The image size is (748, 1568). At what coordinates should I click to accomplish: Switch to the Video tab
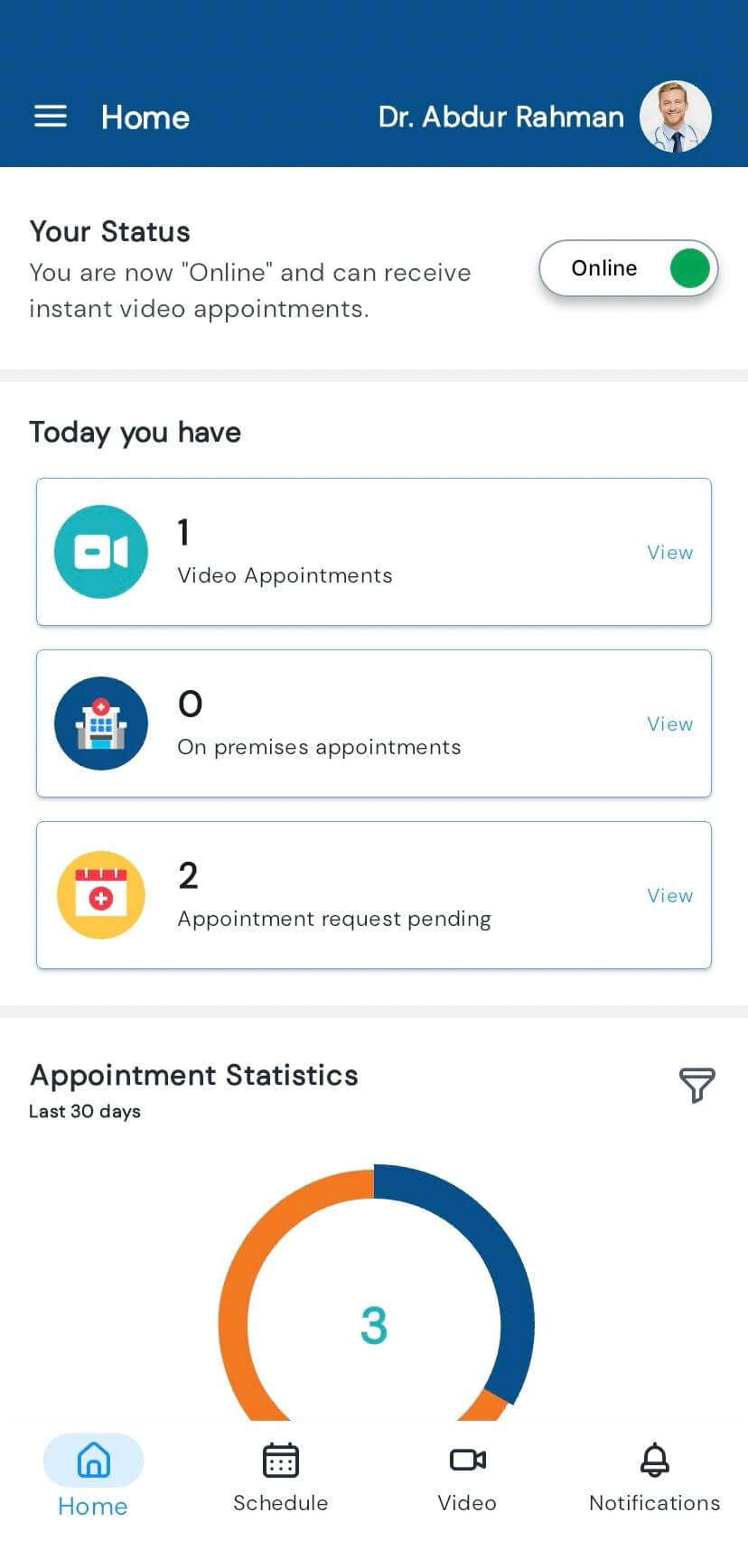[x=467, y=1478]
